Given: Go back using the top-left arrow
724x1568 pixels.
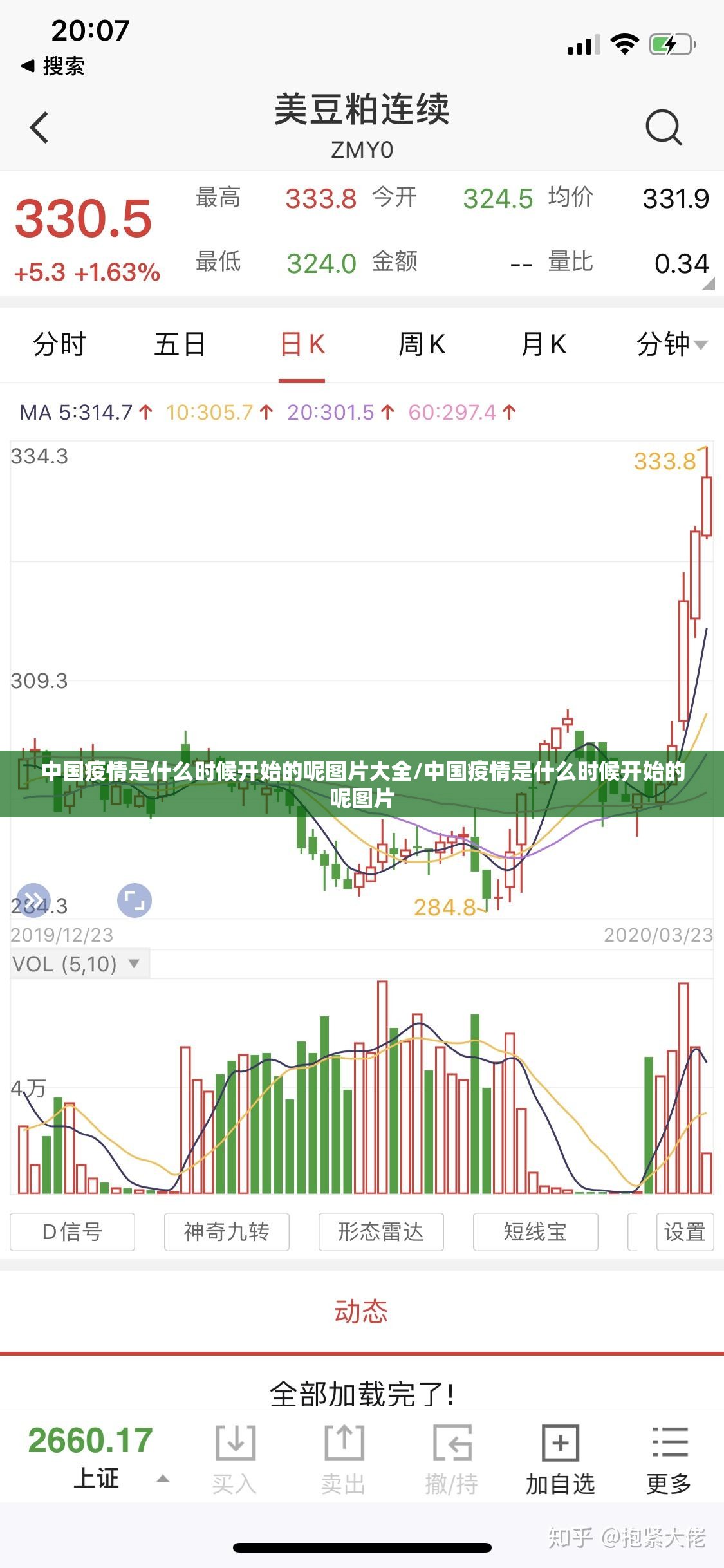Looking at the screenshot, I should tap(40, 127).
